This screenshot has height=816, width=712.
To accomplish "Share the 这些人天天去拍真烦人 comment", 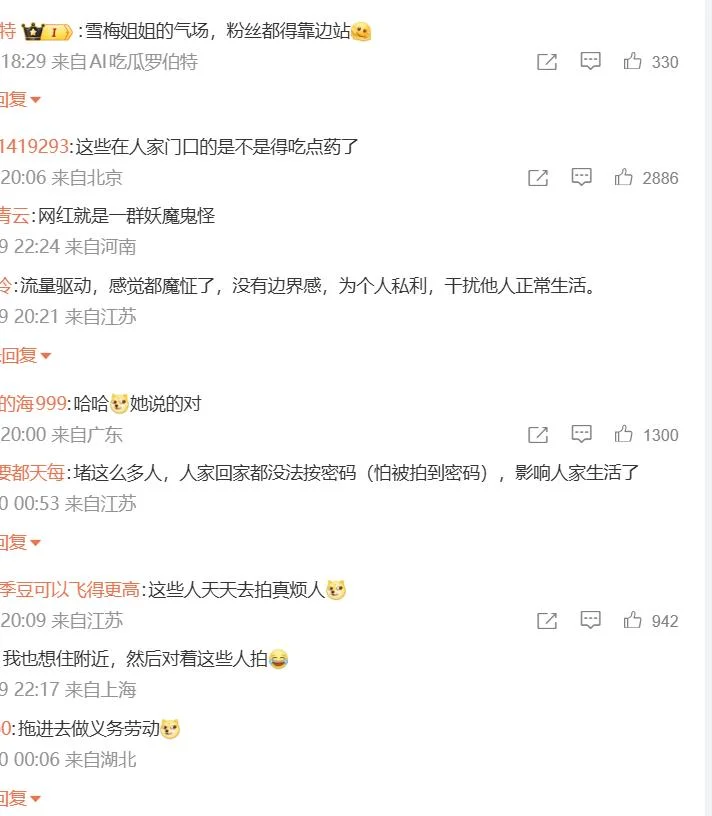I will [547, 621].
